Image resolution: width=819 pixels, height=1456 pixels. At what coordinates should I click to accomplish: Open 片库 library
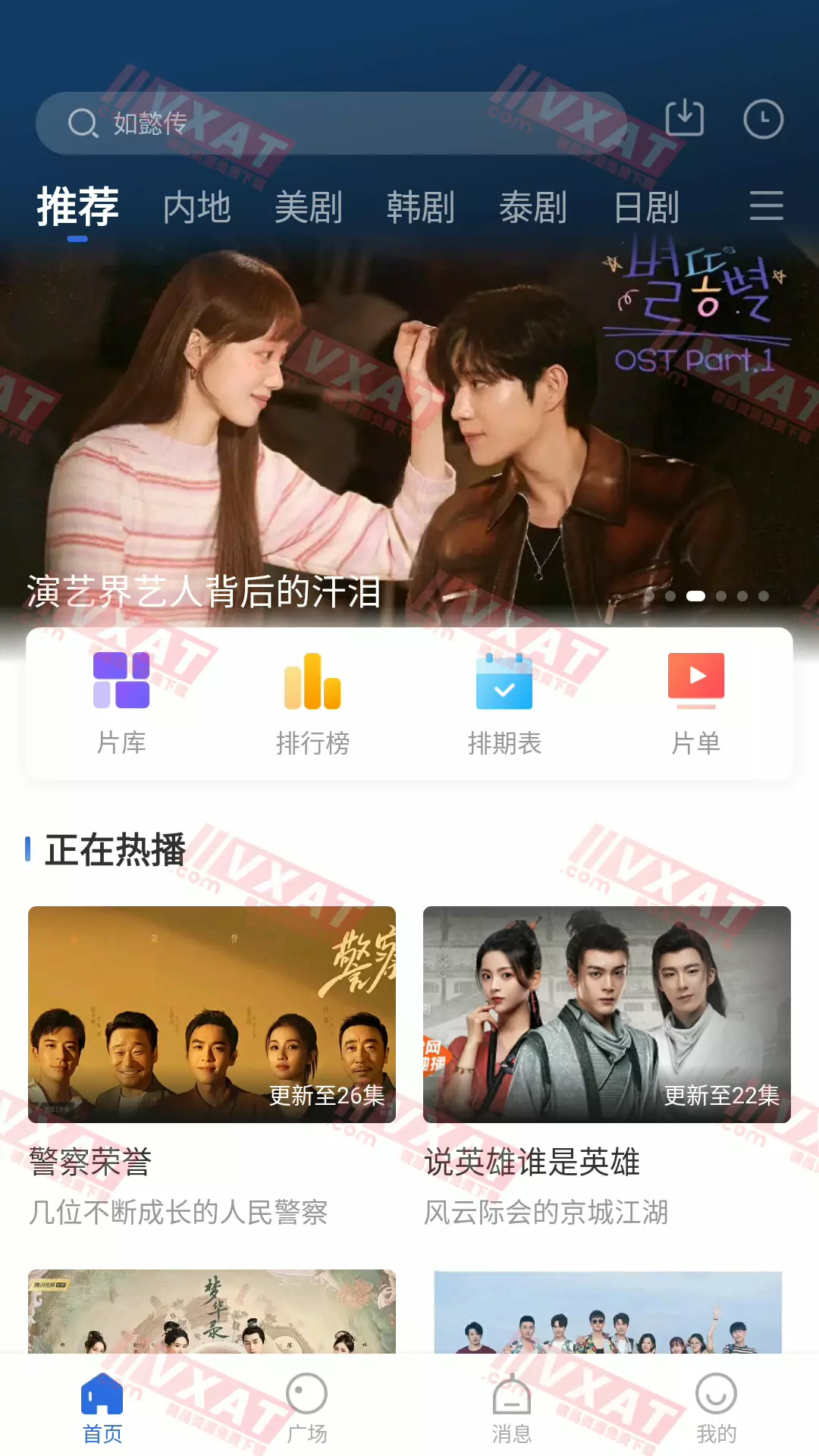click(x=121, y=704)
